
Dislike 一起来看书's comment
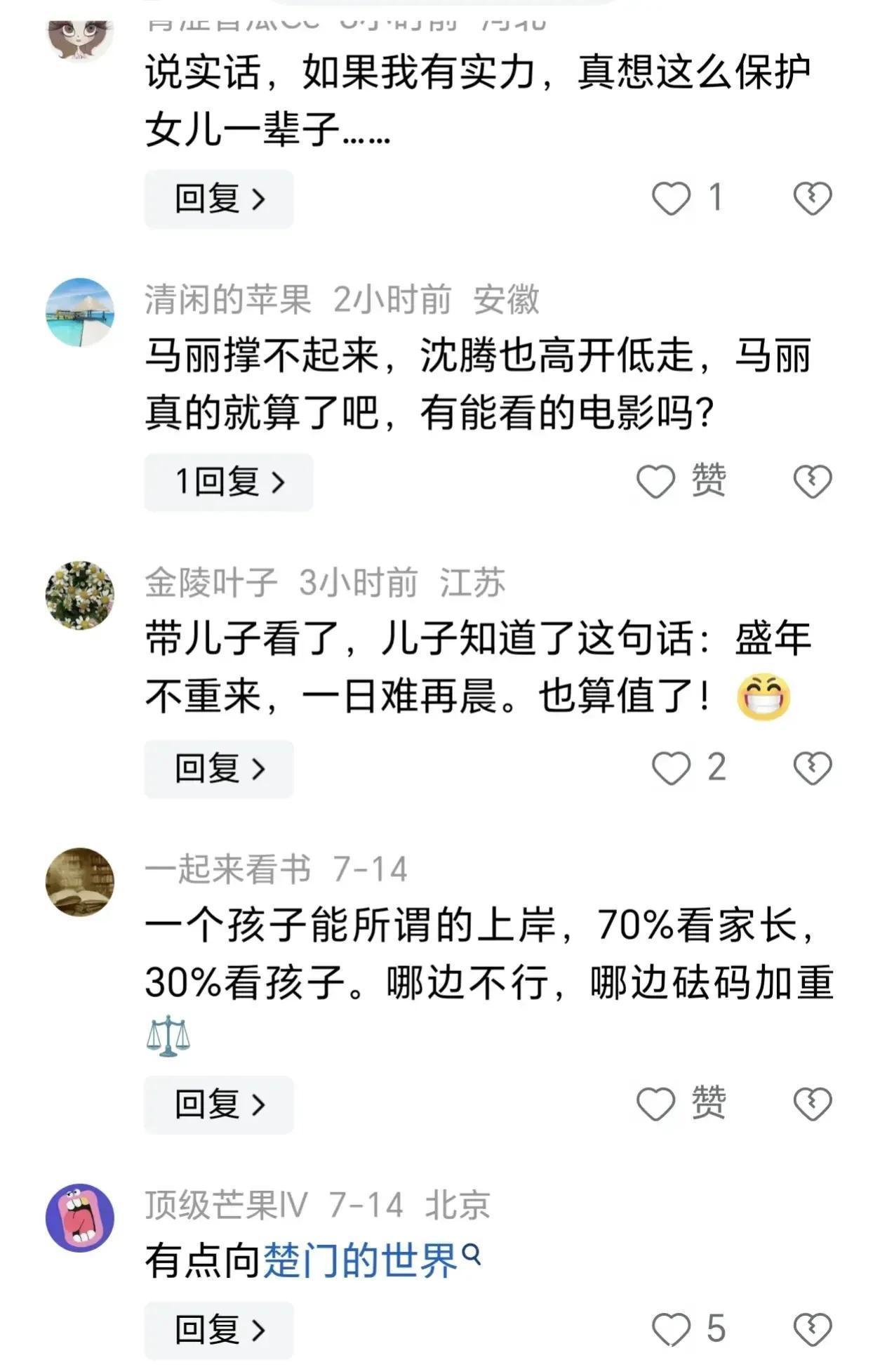(x=812, y=1104)
